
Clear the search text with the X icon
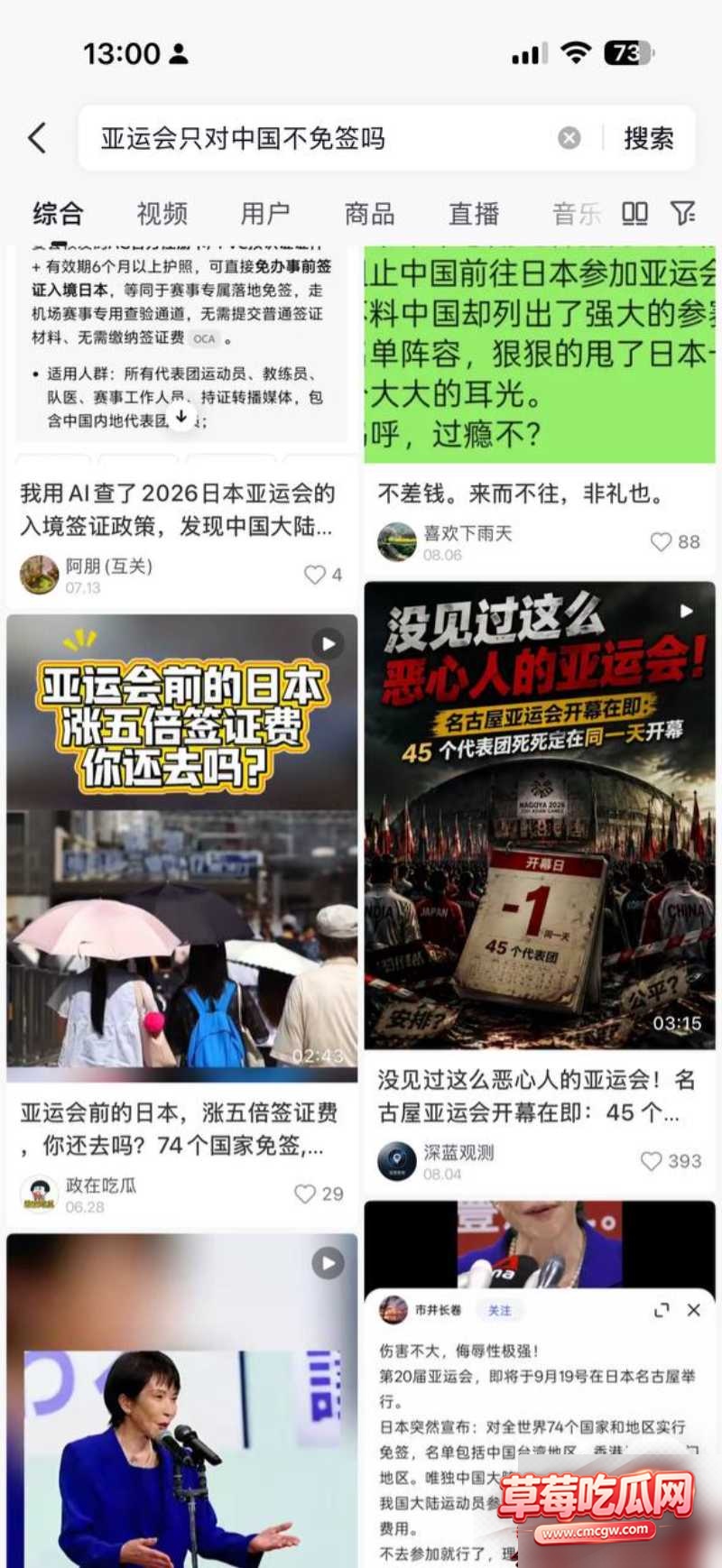tap(569, 138)
